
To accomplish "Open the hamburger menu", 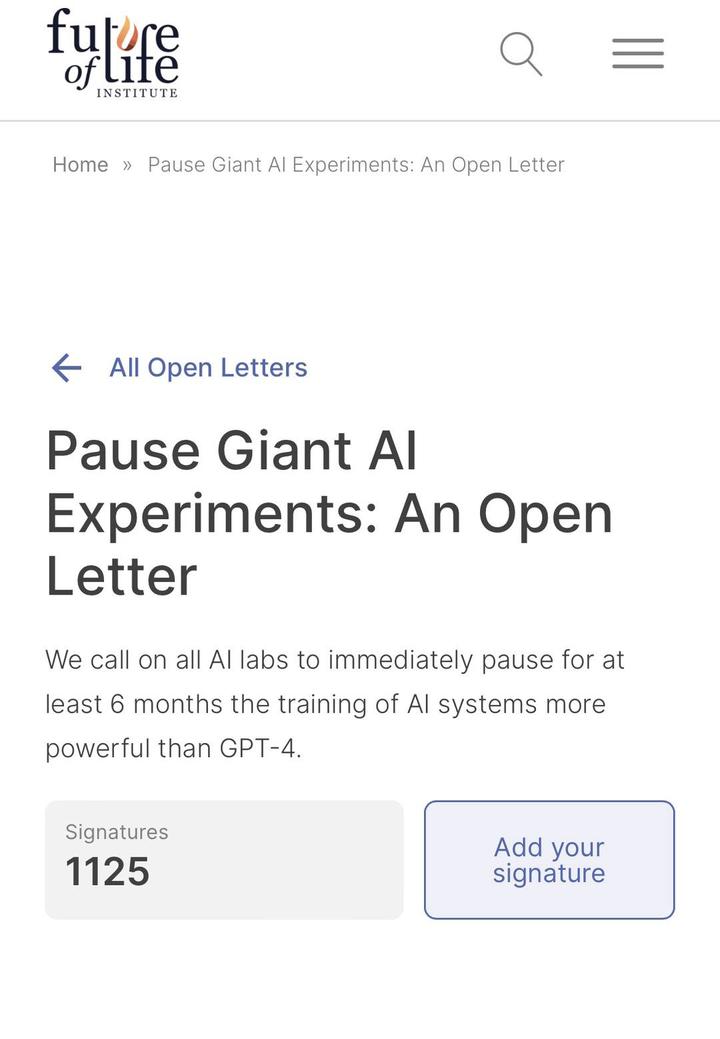I will (x=638, y=53).
